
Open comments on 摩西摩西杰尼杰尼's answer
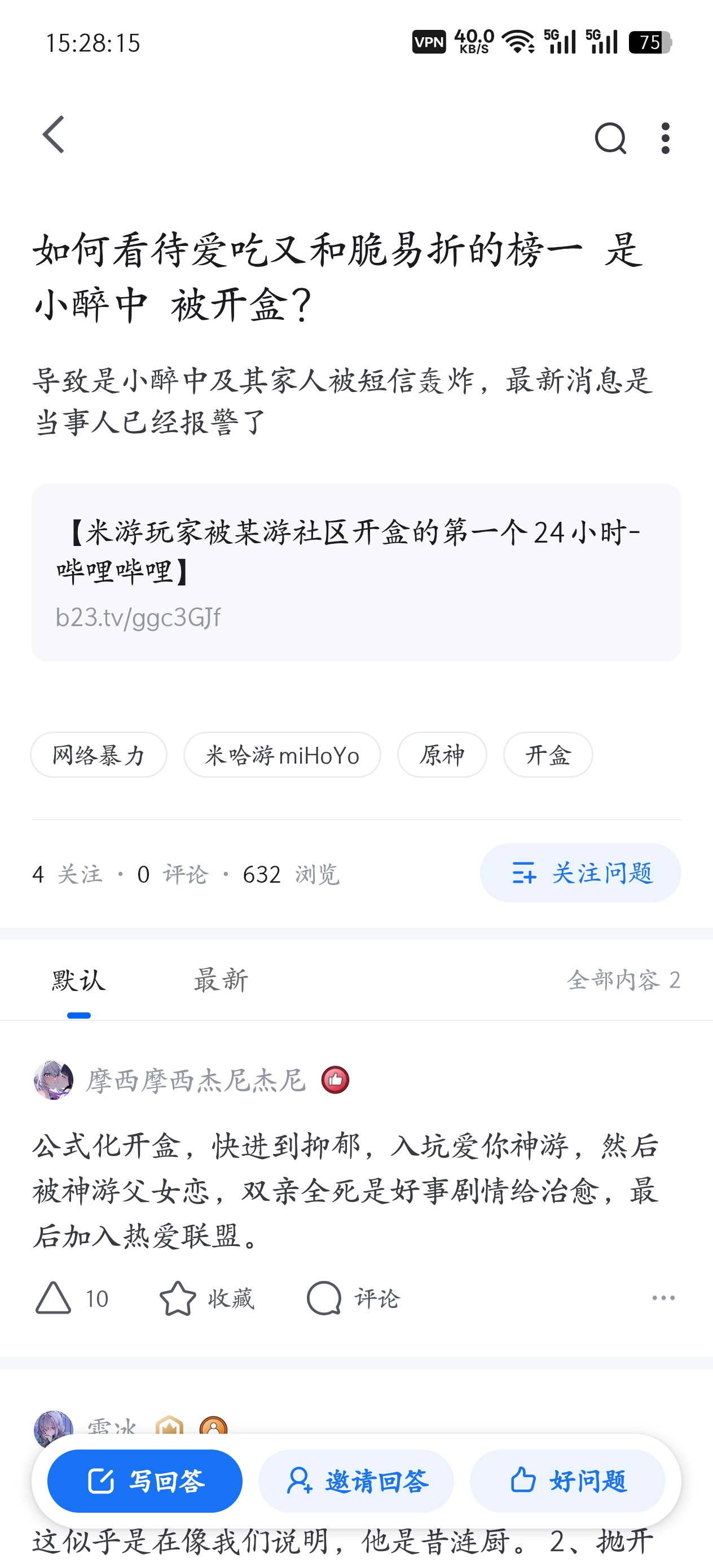pos(353,1298)
